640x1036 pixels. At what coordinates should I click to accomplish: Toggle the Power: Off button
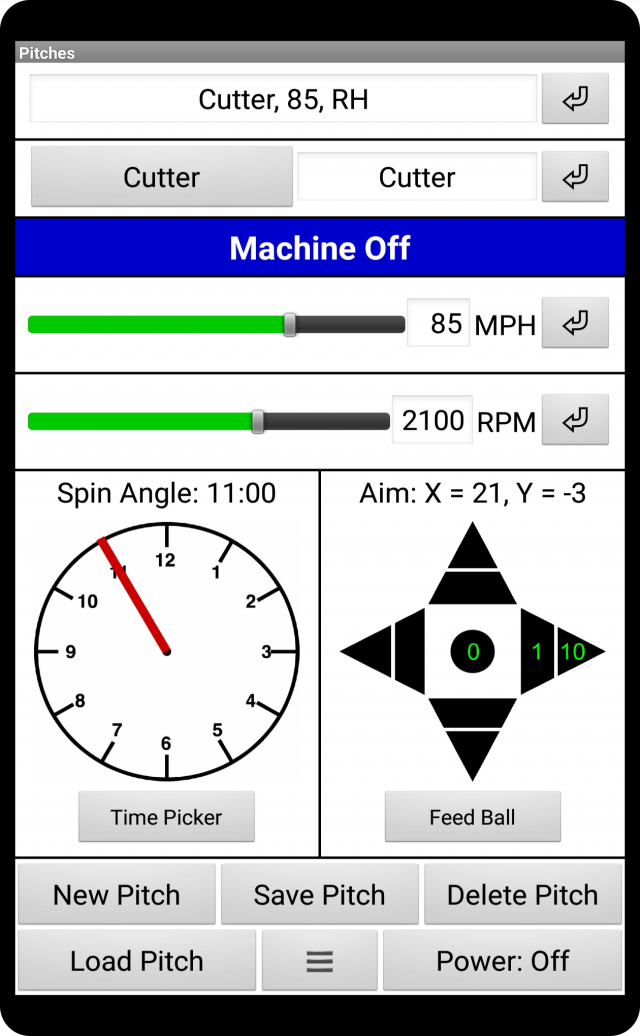point(502,961)
